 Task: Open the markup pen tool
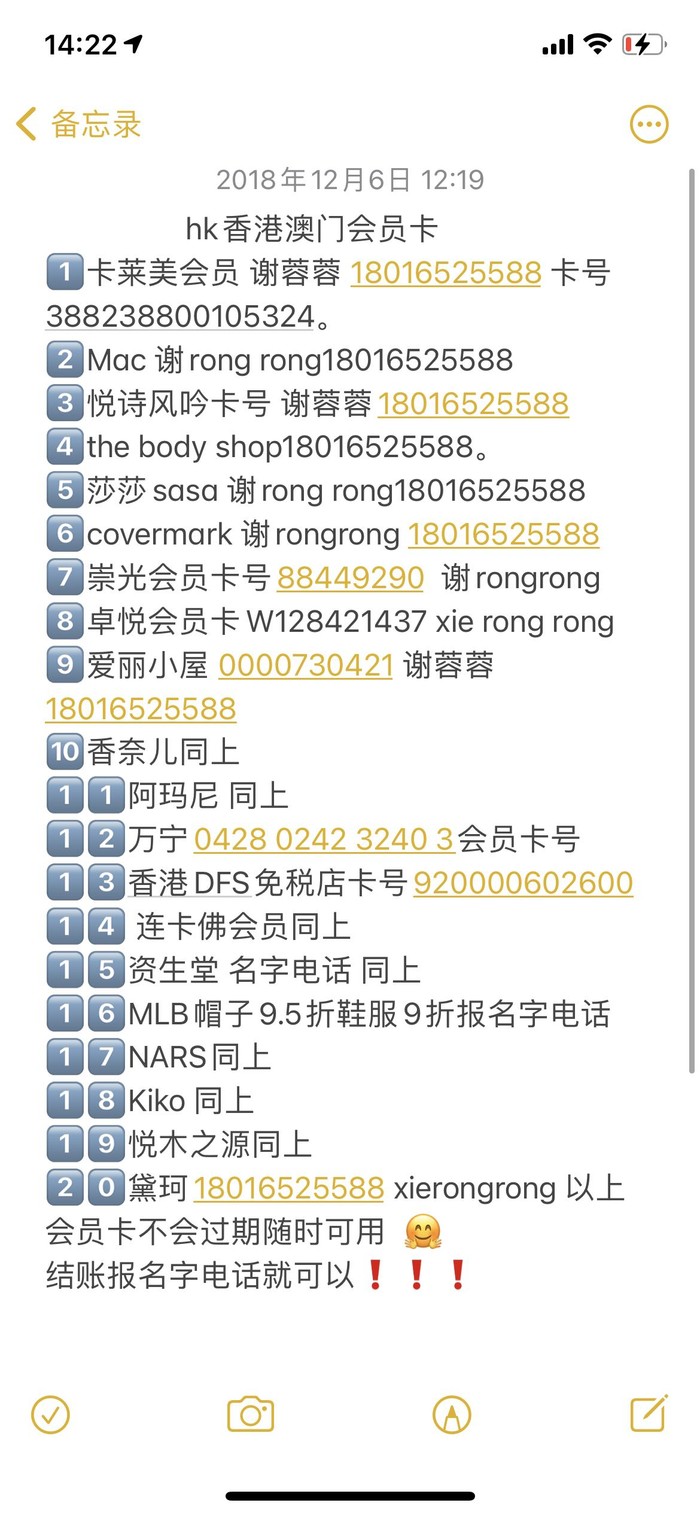click(451, 1414)
